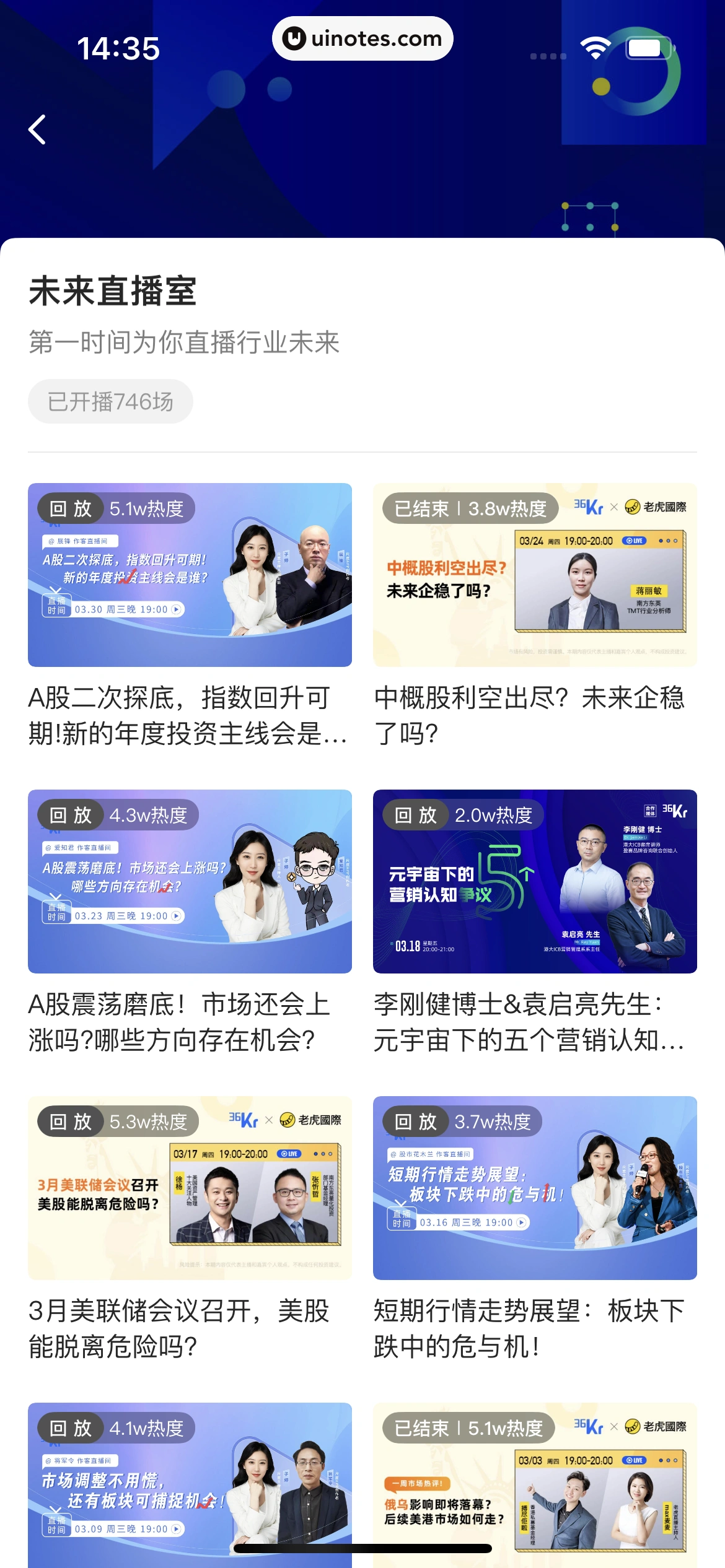Expand the 已开播746场 tag
Viewport: 725px width, 1568px height.
point(110,401)
